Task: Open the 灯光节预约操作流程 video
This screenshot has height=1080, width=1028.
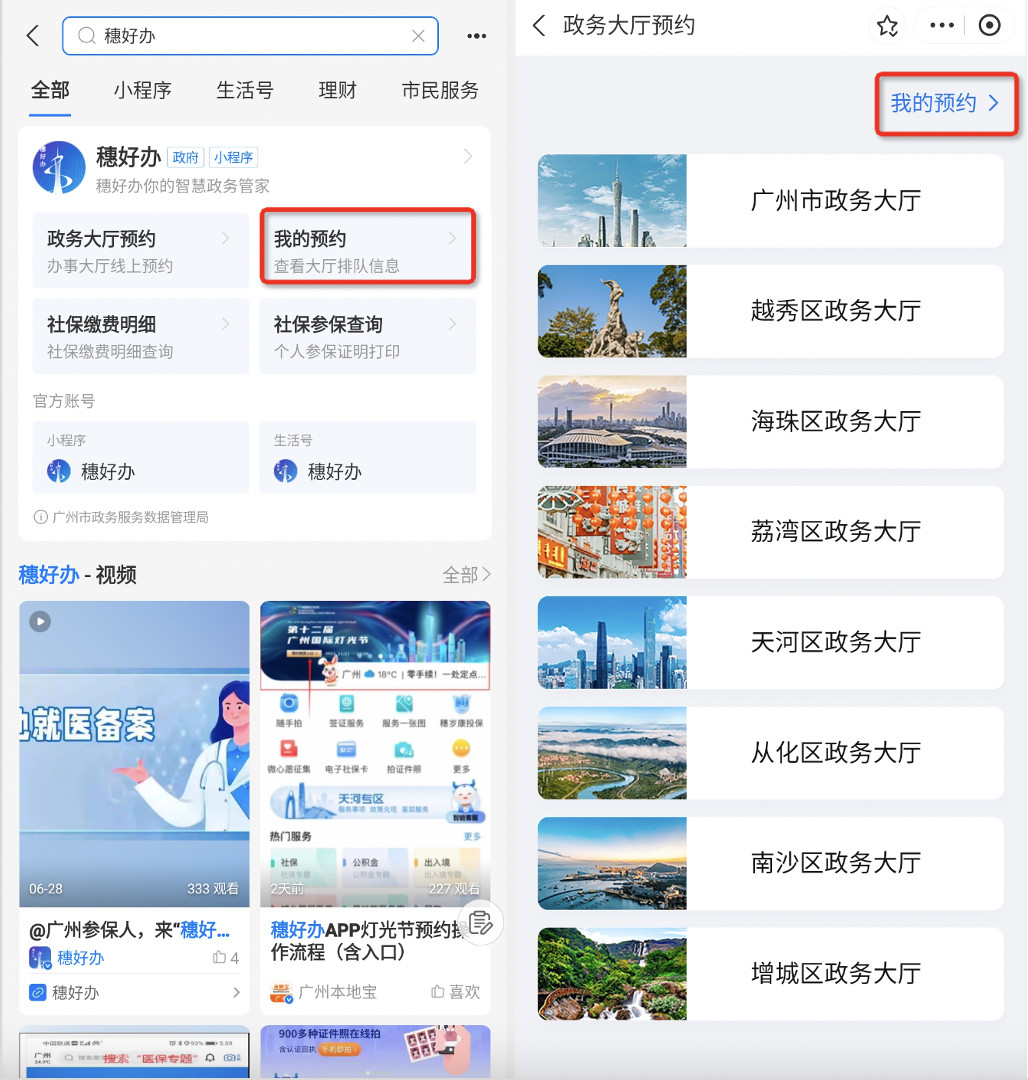Action: 375,752
